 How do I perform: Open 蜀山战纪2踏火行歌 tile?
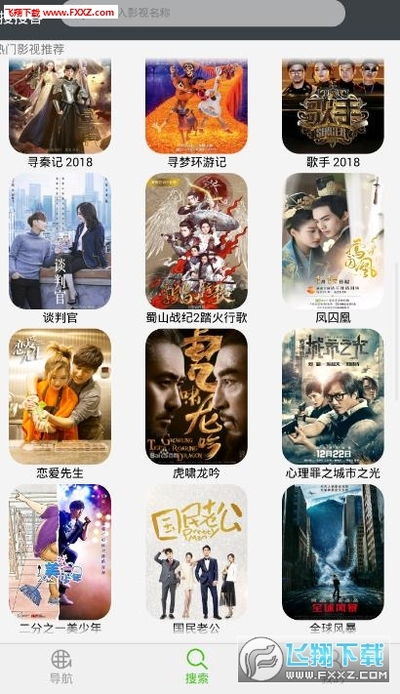pos(196,241)
